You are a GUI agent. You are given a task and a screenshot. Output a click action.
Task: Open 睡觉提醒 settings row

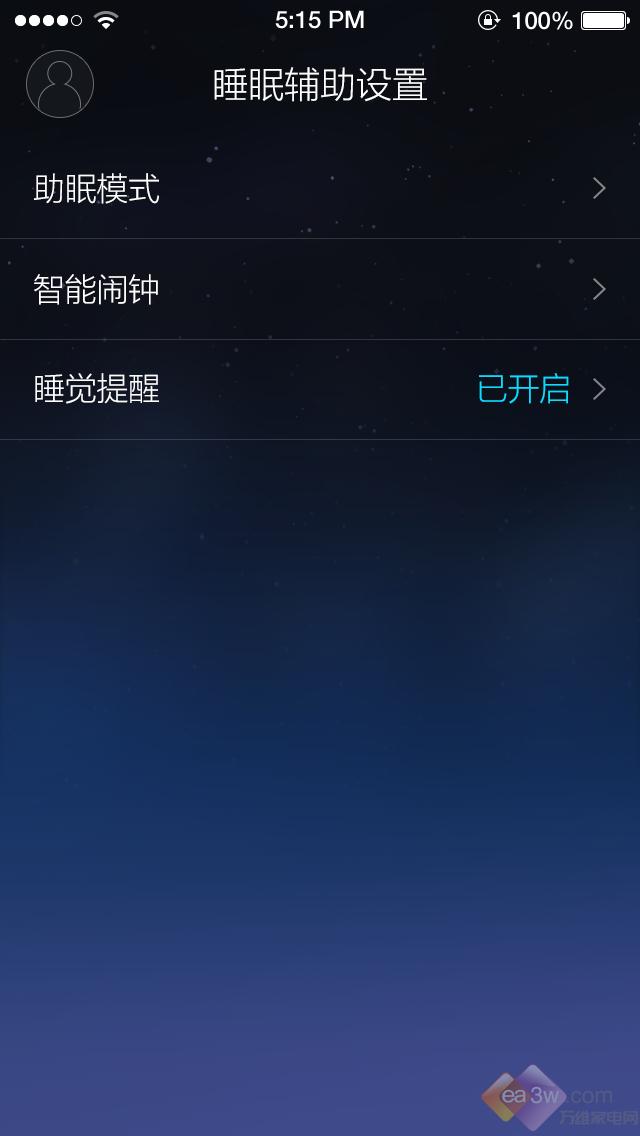point(320,390)
